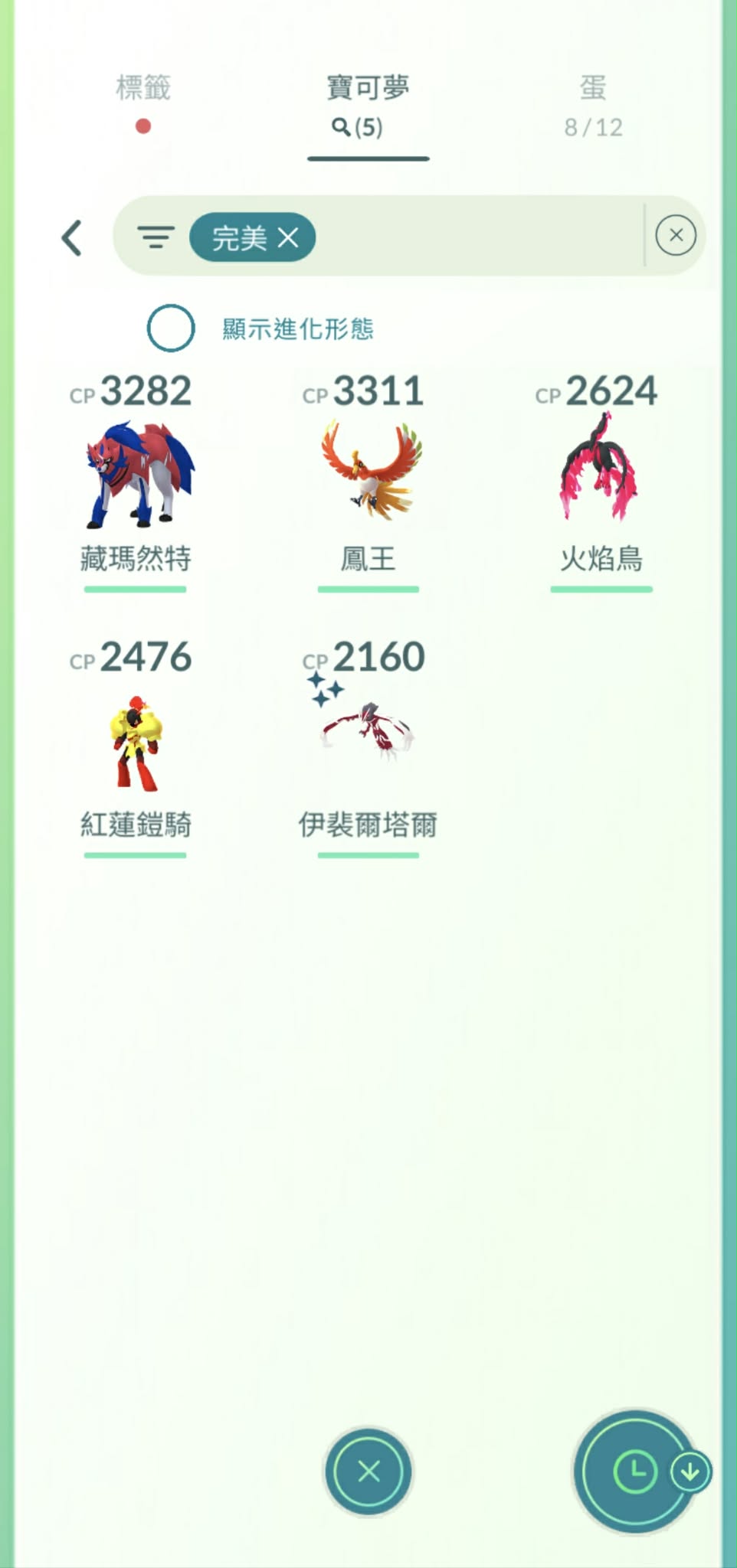Image resolution: width=737 pixels, height=1568 pixels.
Task: Open 藏瑪然特 CP 3282
Action: 136,475
